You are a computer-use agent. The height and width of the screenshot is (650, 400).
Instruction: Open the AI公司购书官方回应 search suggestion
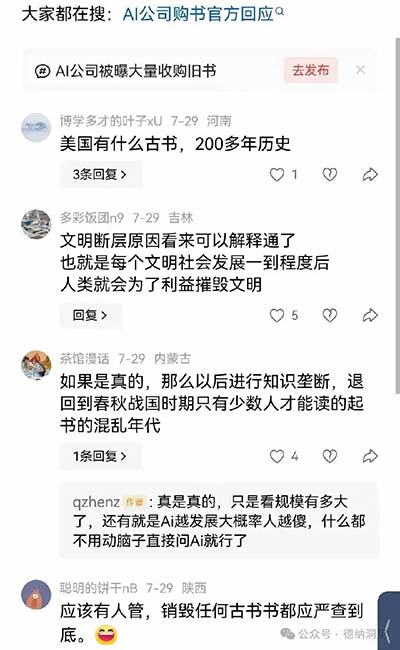coord(203,14)
